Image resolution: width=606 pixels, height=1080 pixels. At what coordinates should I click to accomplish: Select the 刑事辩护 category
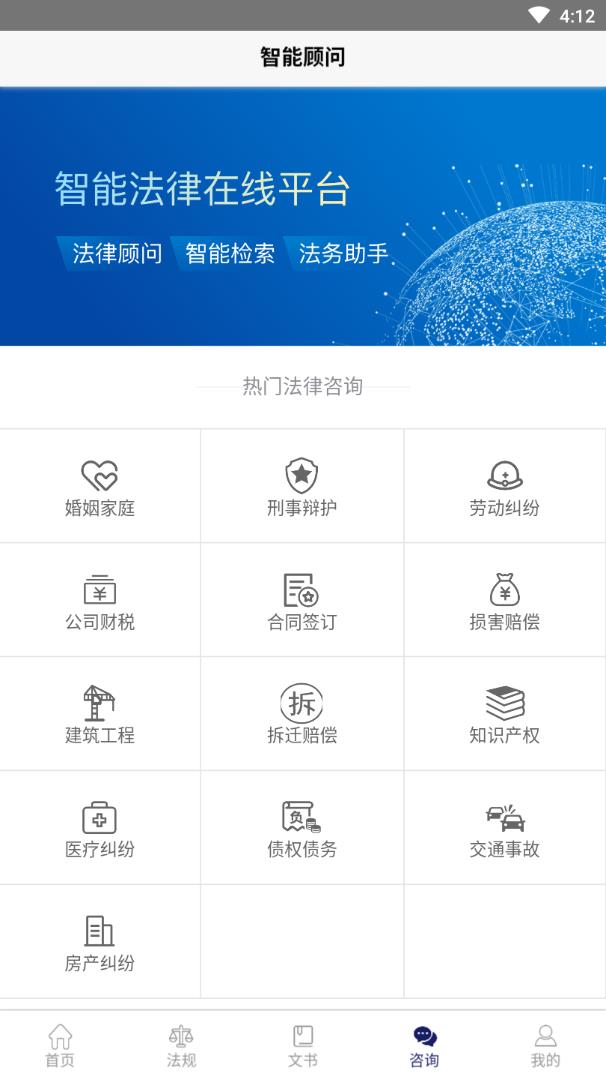coord(302,486)
